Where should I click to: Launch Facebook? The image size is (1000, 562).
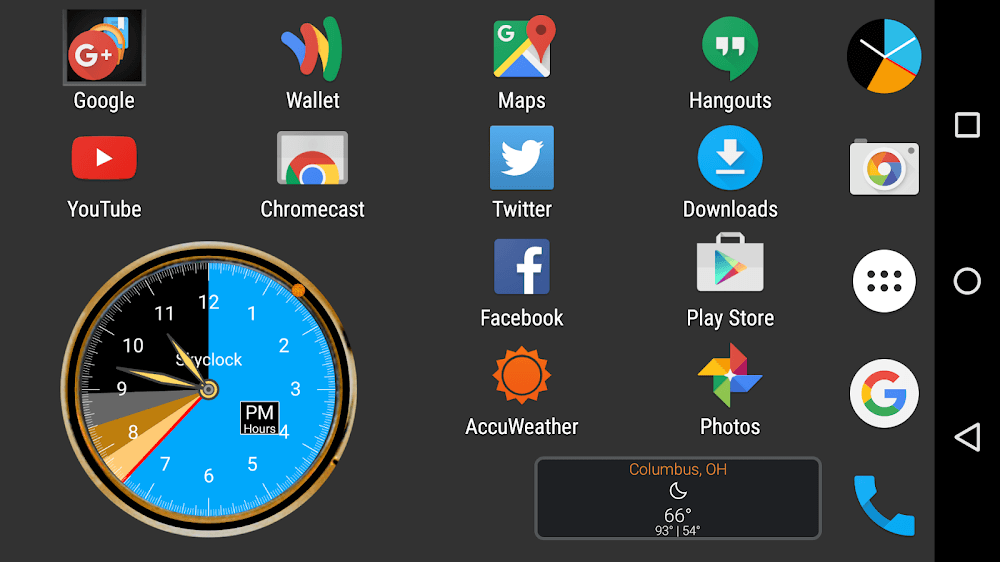click(x=522, y=267)
